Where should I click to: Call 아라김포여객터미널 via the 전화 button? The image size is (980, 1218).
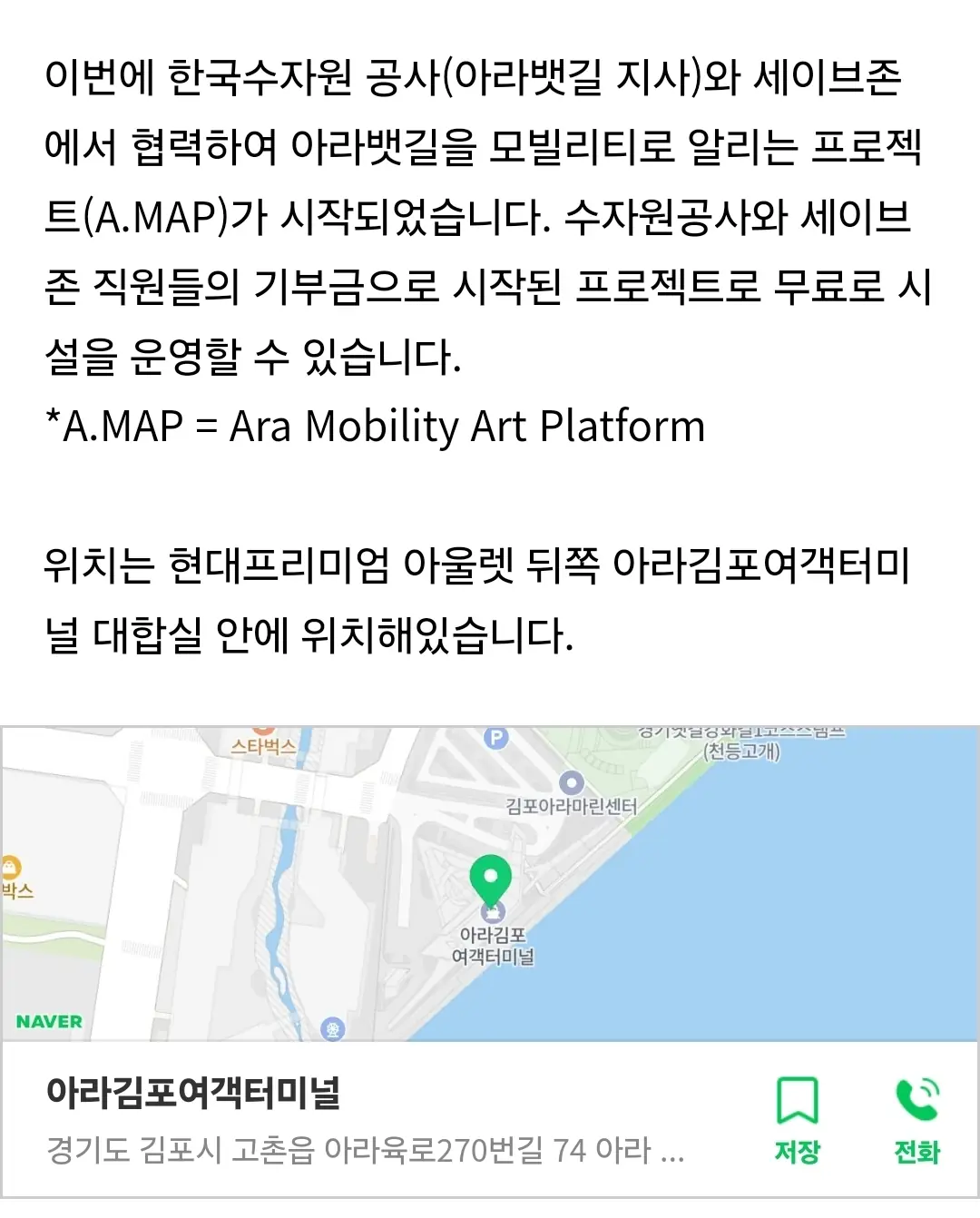pyautogui.click(x=916, y=1118)
